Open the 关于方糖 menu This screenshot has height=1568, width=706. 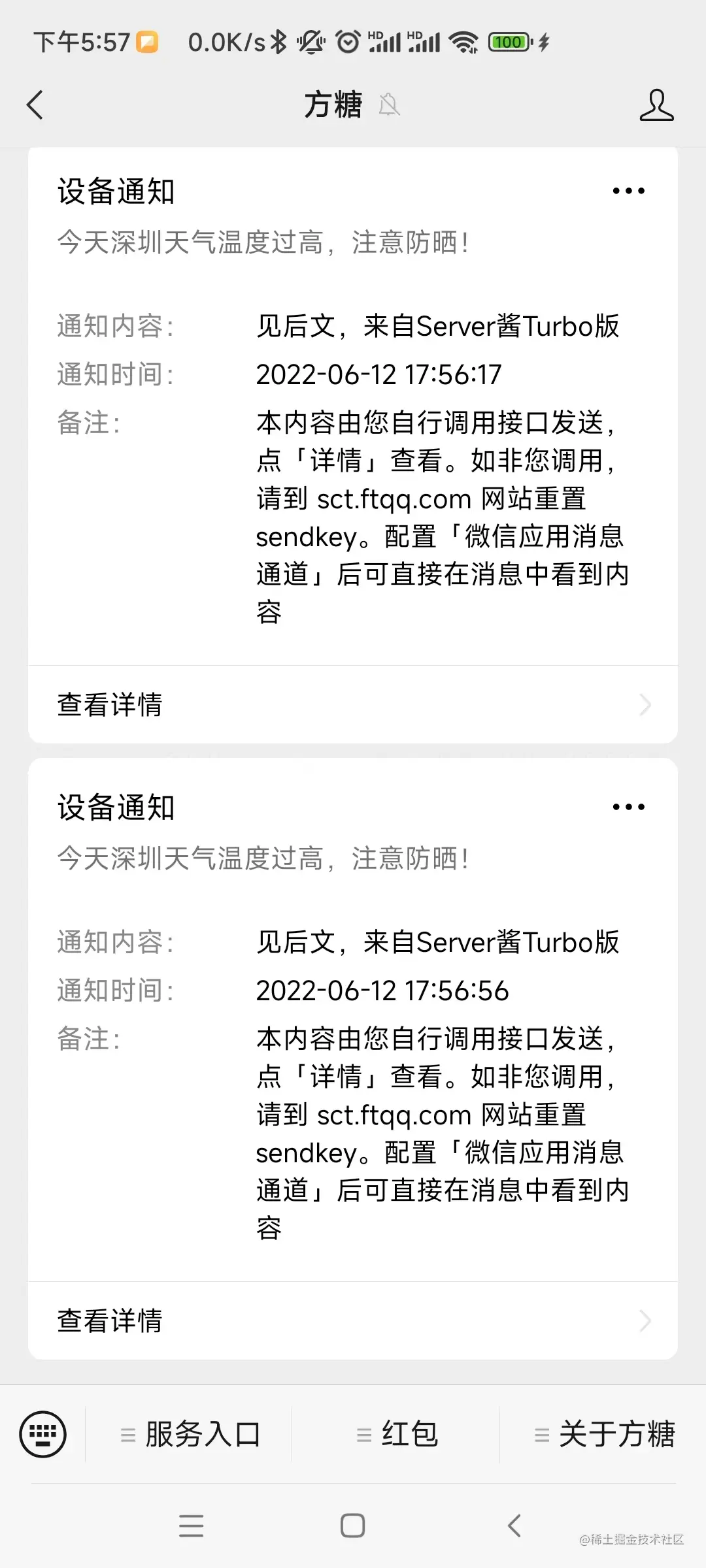click(604, 1435)
